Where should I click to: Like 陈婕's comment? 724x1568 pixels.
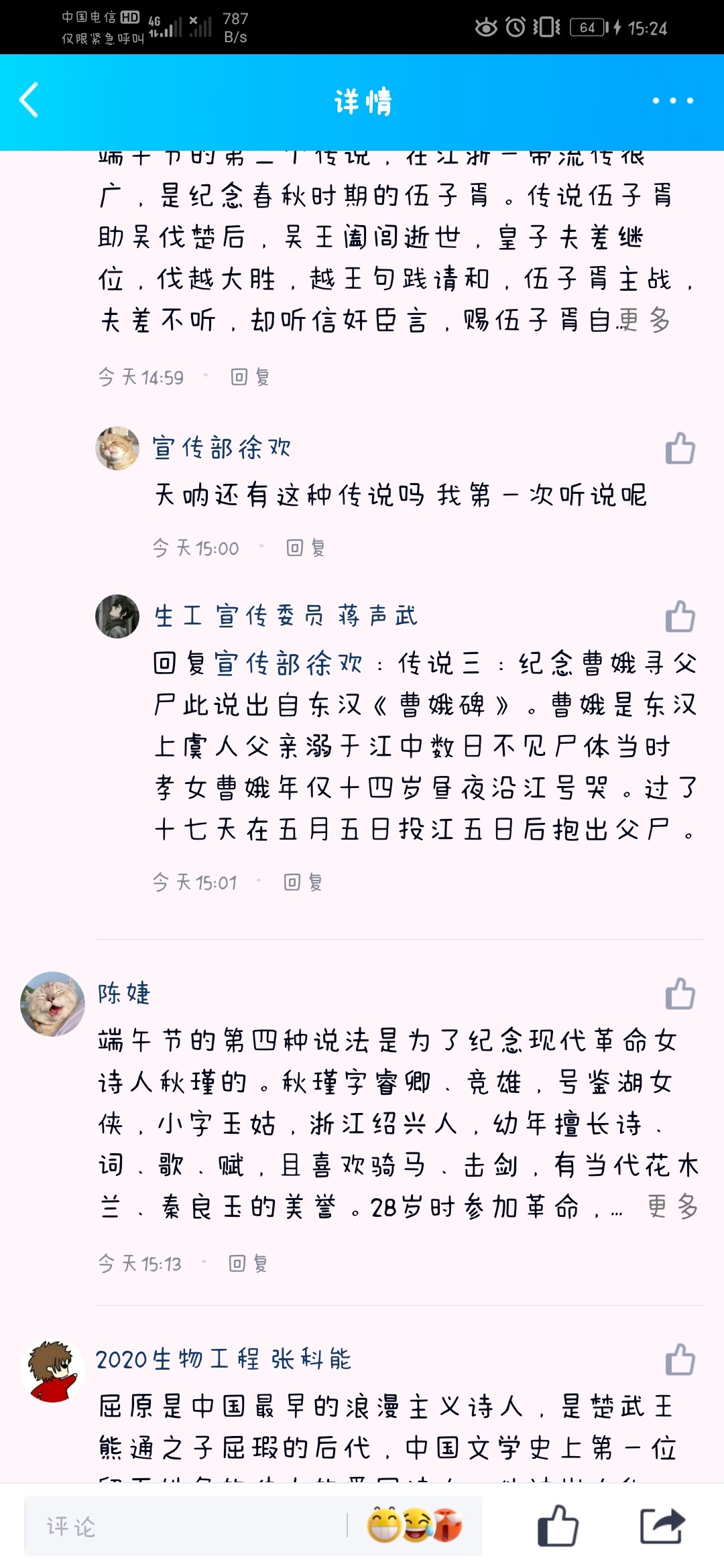(680, 994)
